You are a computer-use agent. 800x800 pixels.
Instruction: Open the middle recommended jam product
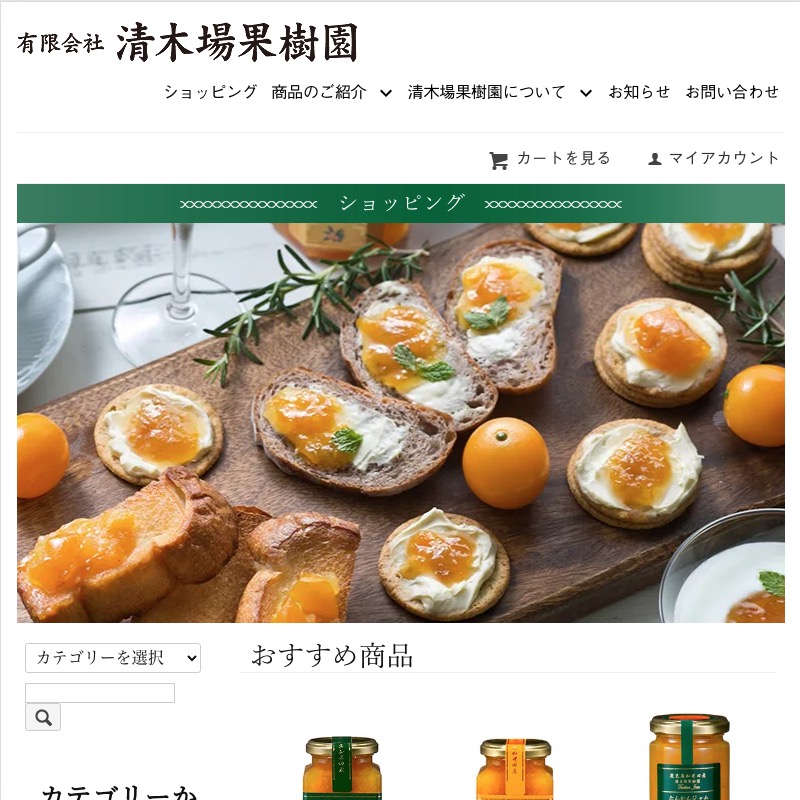514,770
